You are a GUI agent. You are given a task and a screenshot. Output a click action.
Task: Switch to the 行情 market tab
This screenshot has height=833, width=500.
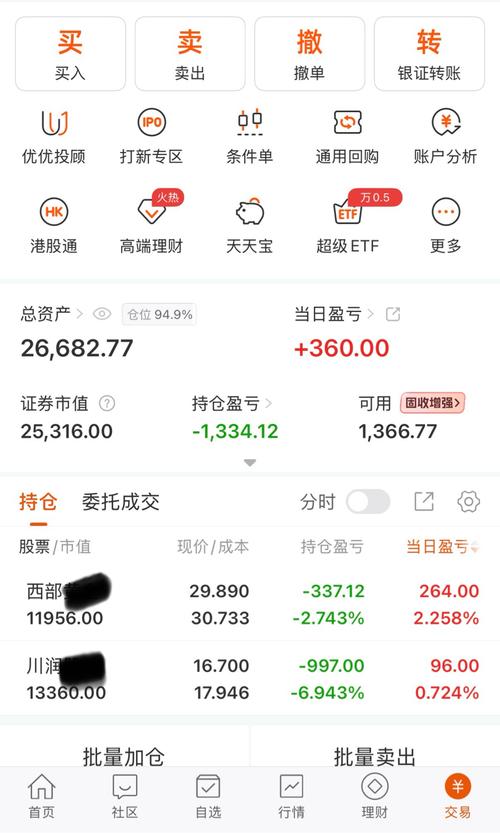(x=292, y=795)
